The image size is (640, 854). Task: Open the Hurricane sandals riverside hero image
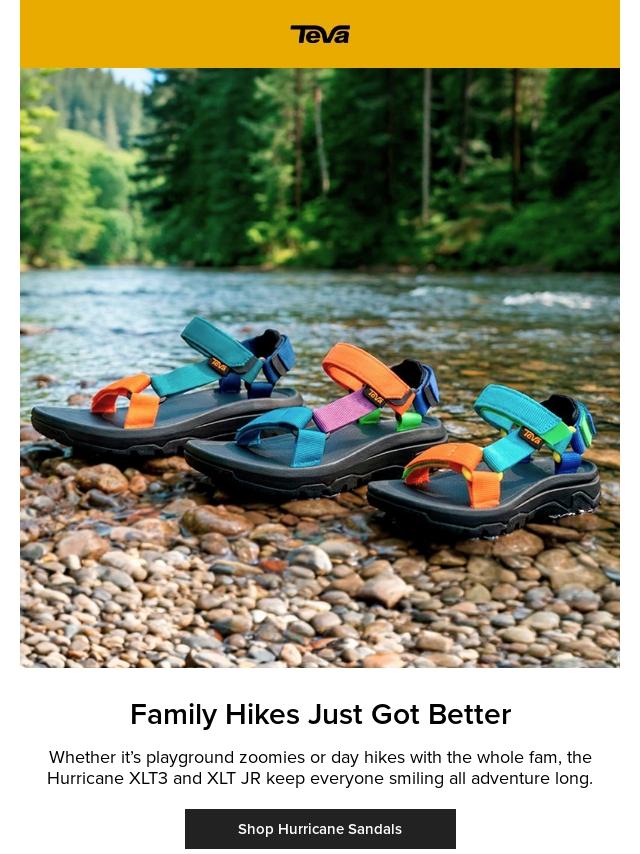(320, 368)
